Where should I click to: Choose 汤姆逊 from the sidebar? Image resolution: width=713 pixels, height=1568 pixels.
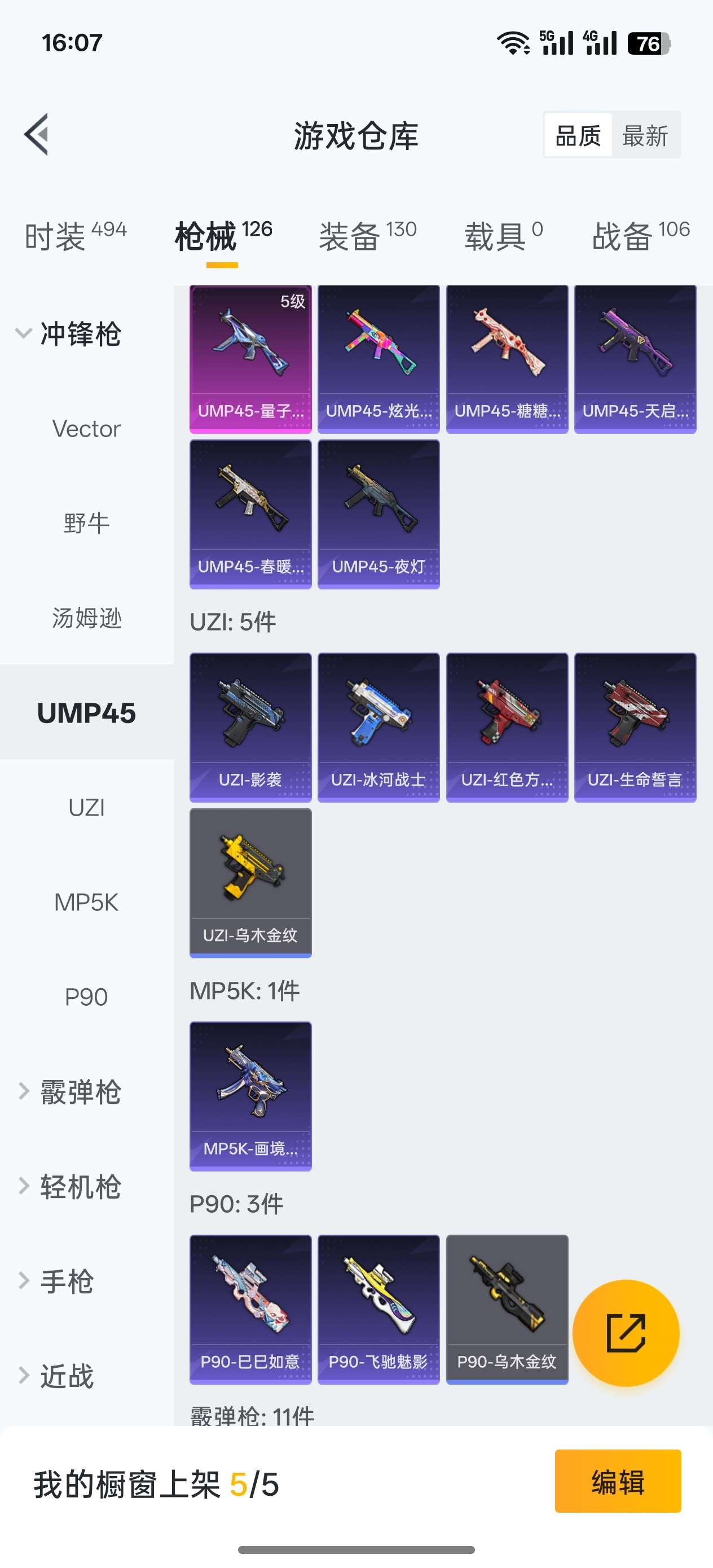[86, 618]
